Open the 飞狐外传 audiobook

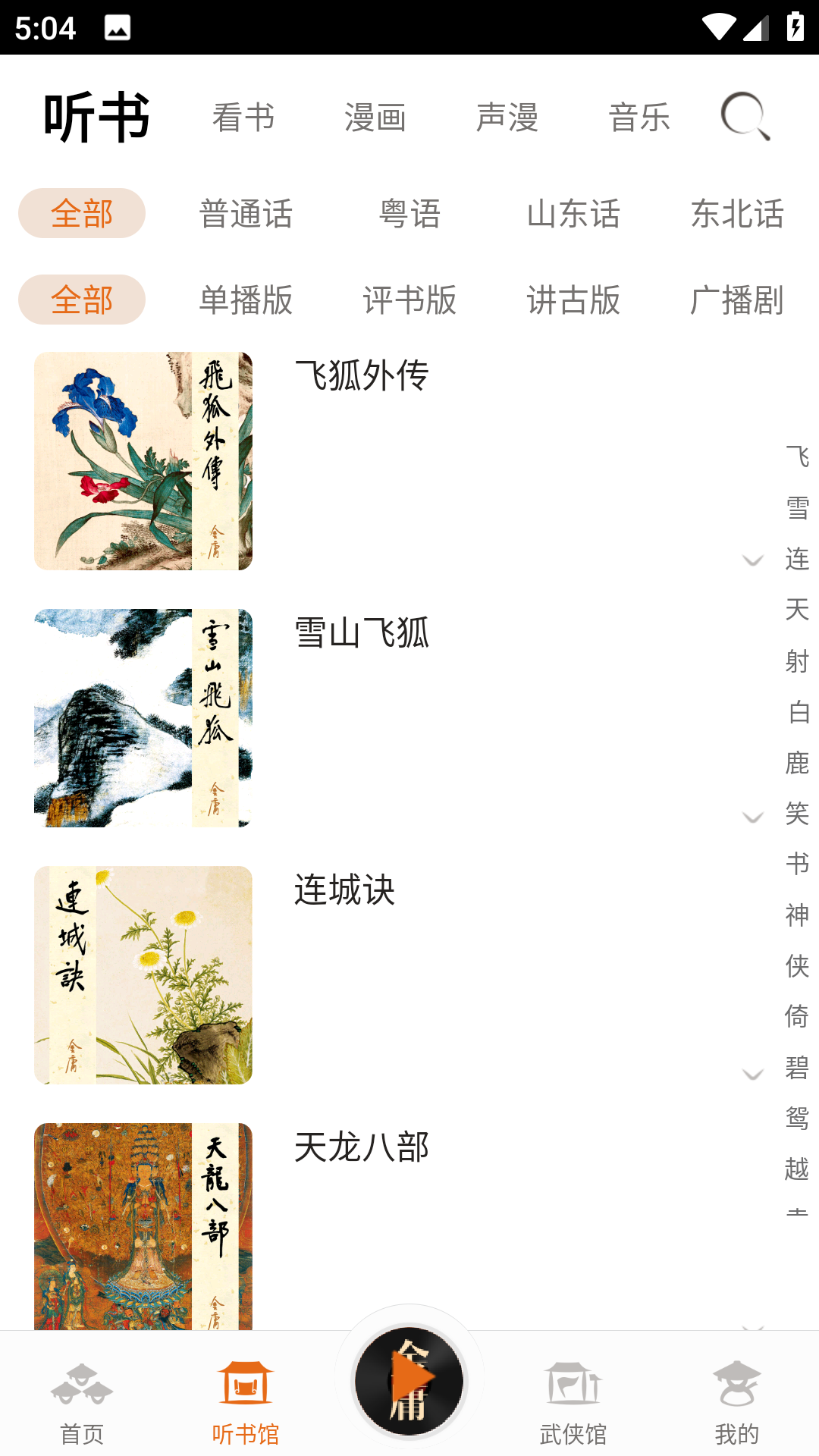pos(361,376)
